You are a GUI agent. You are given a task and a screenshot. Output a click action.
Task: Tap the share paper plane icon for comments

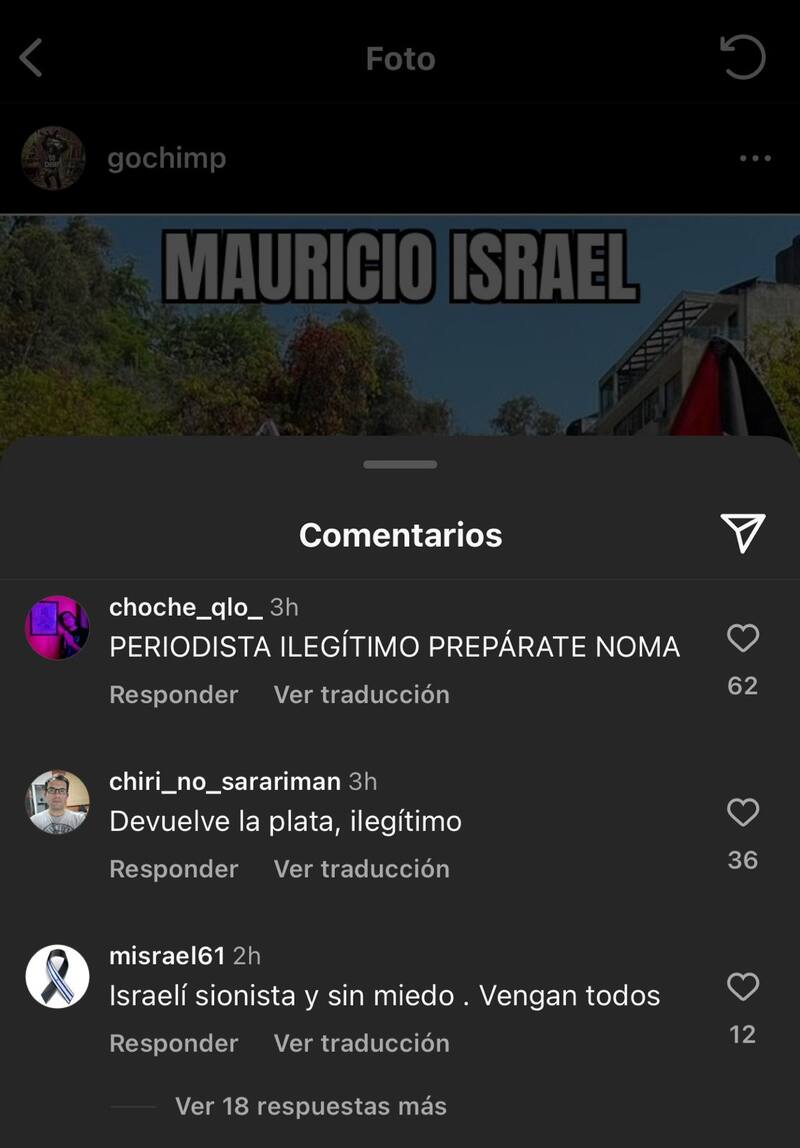coord(743,535)
